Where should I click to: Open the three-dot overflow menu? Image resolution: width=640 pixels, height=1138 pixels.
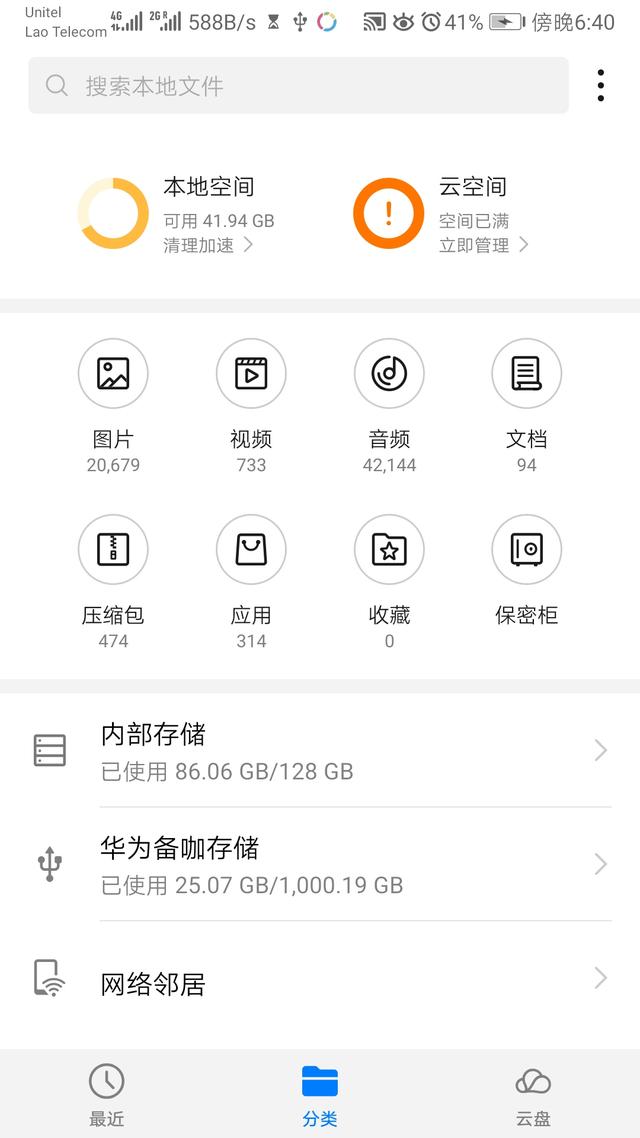click(600, 86)
